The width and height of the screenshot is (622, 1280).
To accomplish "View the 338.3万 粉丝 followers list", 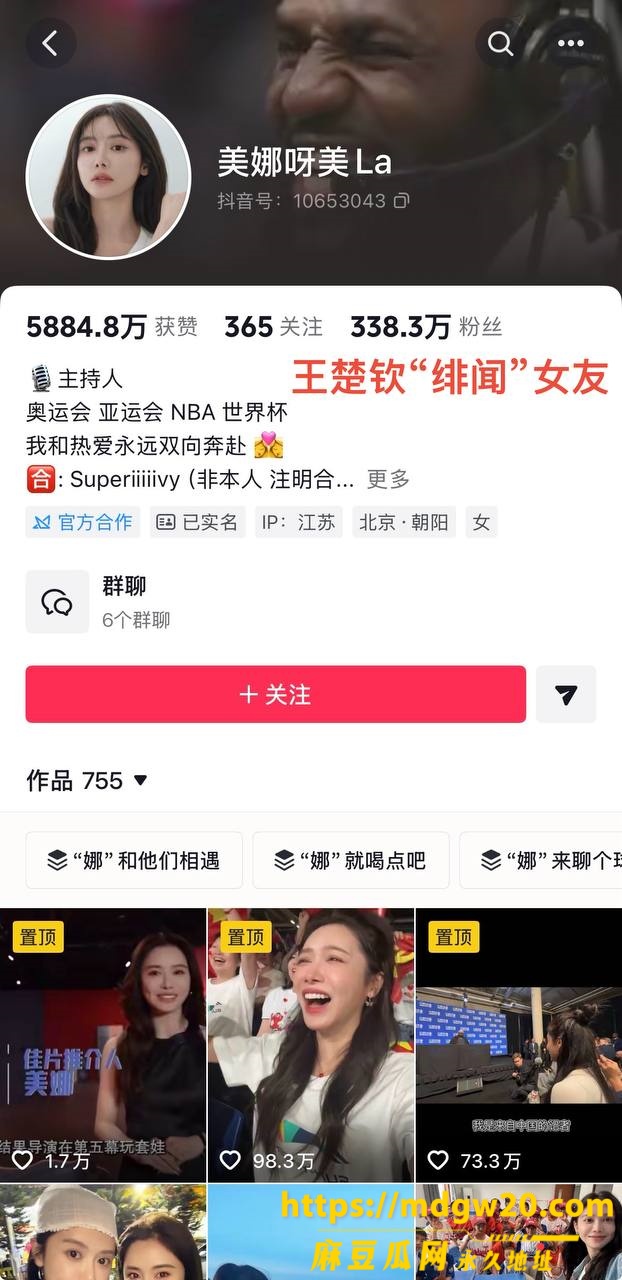I will pyautogui.click(x=426, y=326).
